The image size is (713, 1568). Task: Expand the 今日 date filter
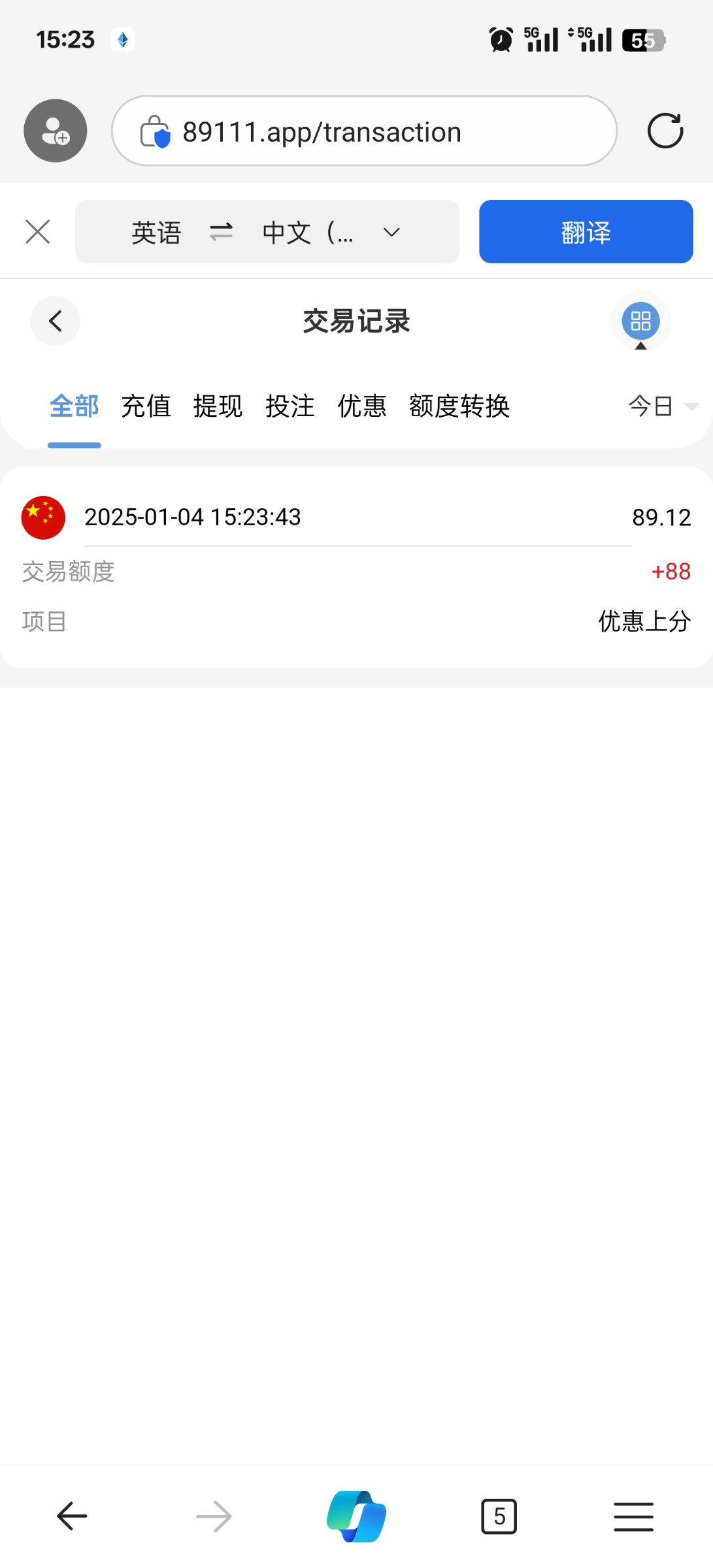662,406
